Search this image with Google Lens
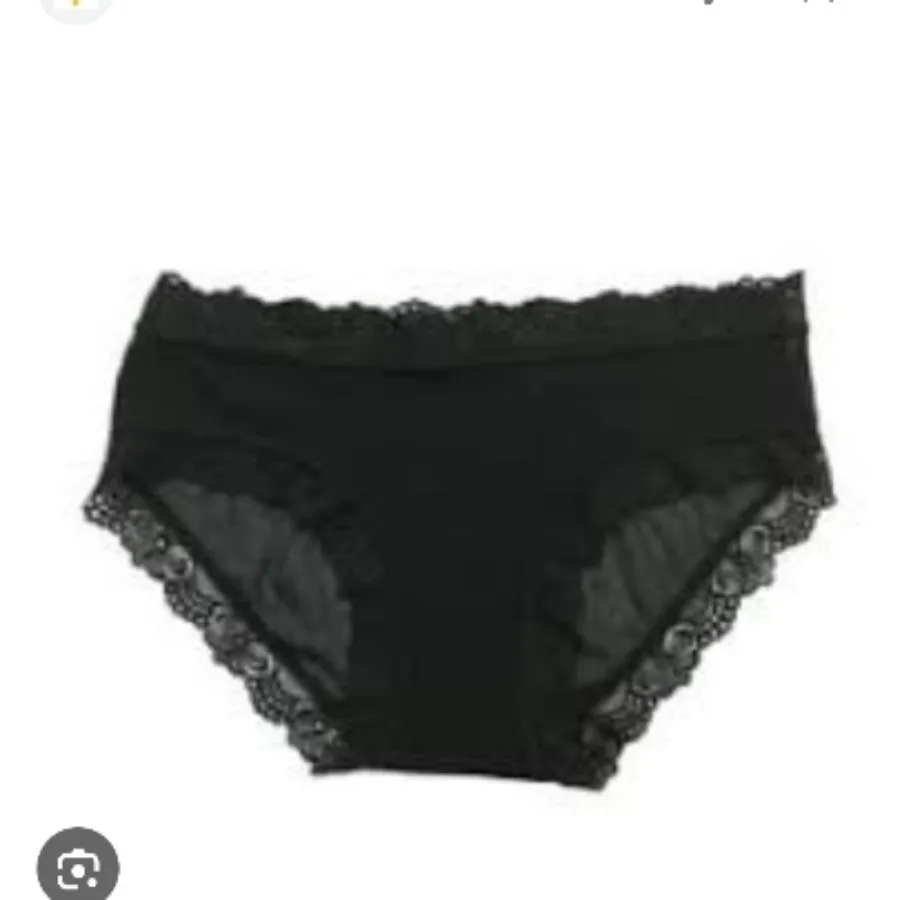This screenshot has width=900, height=900. 77,866
